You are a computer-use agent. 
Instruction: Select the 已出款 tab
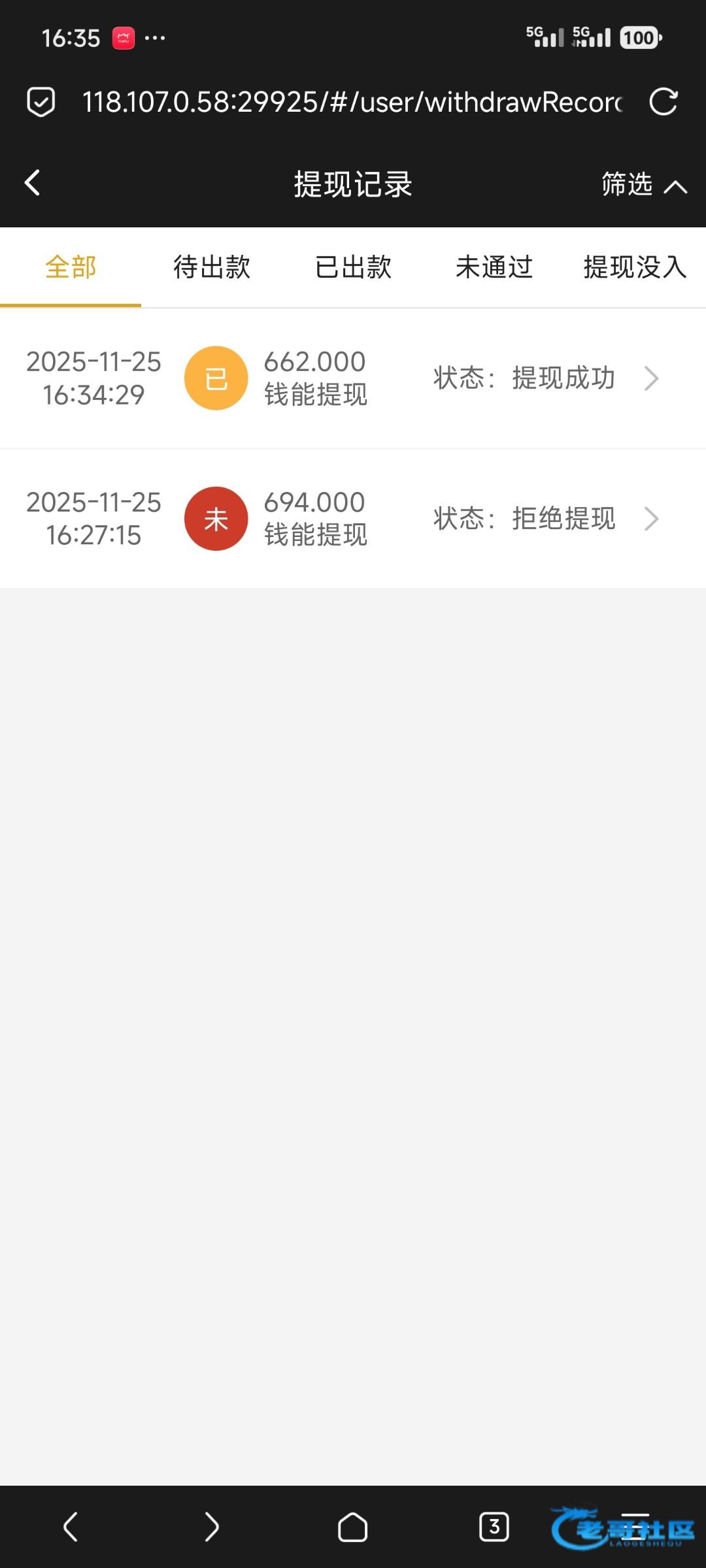click(353, 267)
